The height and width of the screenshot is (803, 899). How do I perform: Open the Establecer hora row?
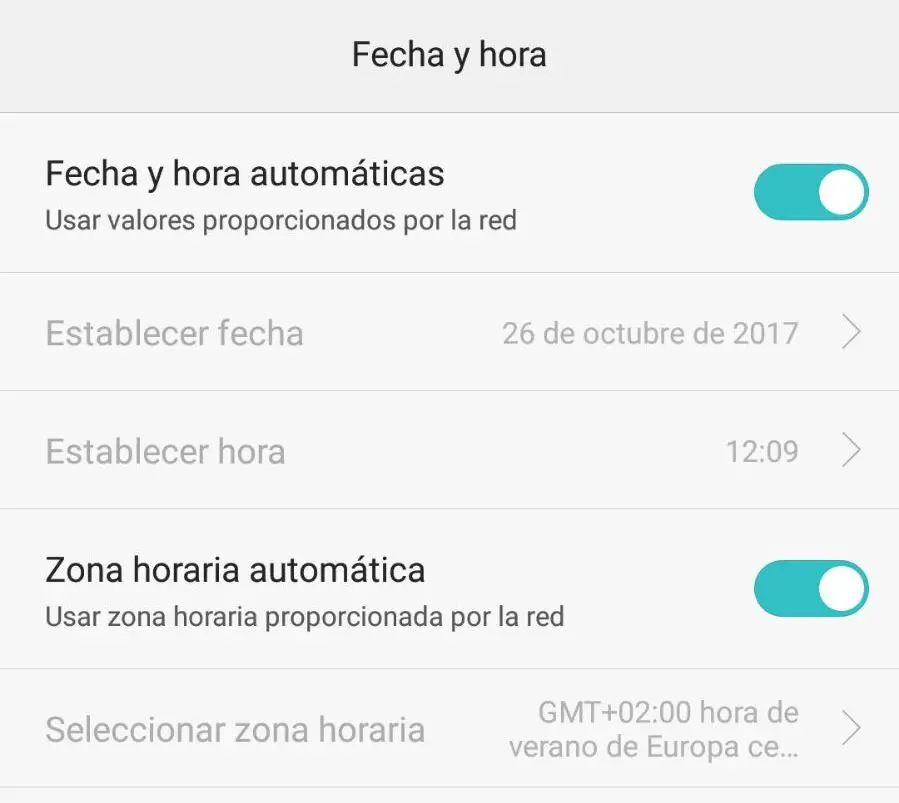(449, 451)
